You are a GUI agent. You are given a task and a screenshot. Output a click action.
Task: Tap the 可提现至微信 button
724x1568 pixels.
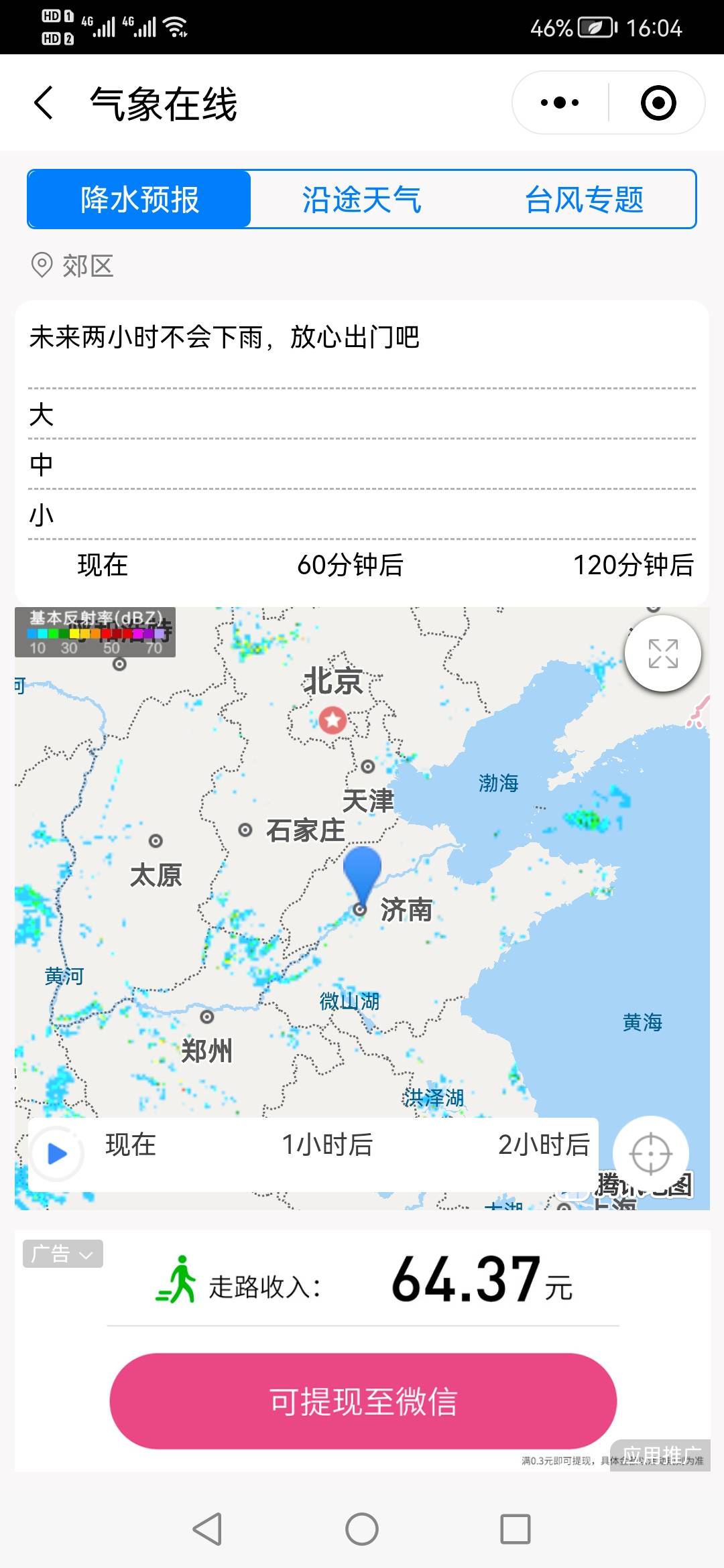point(363,1401)
